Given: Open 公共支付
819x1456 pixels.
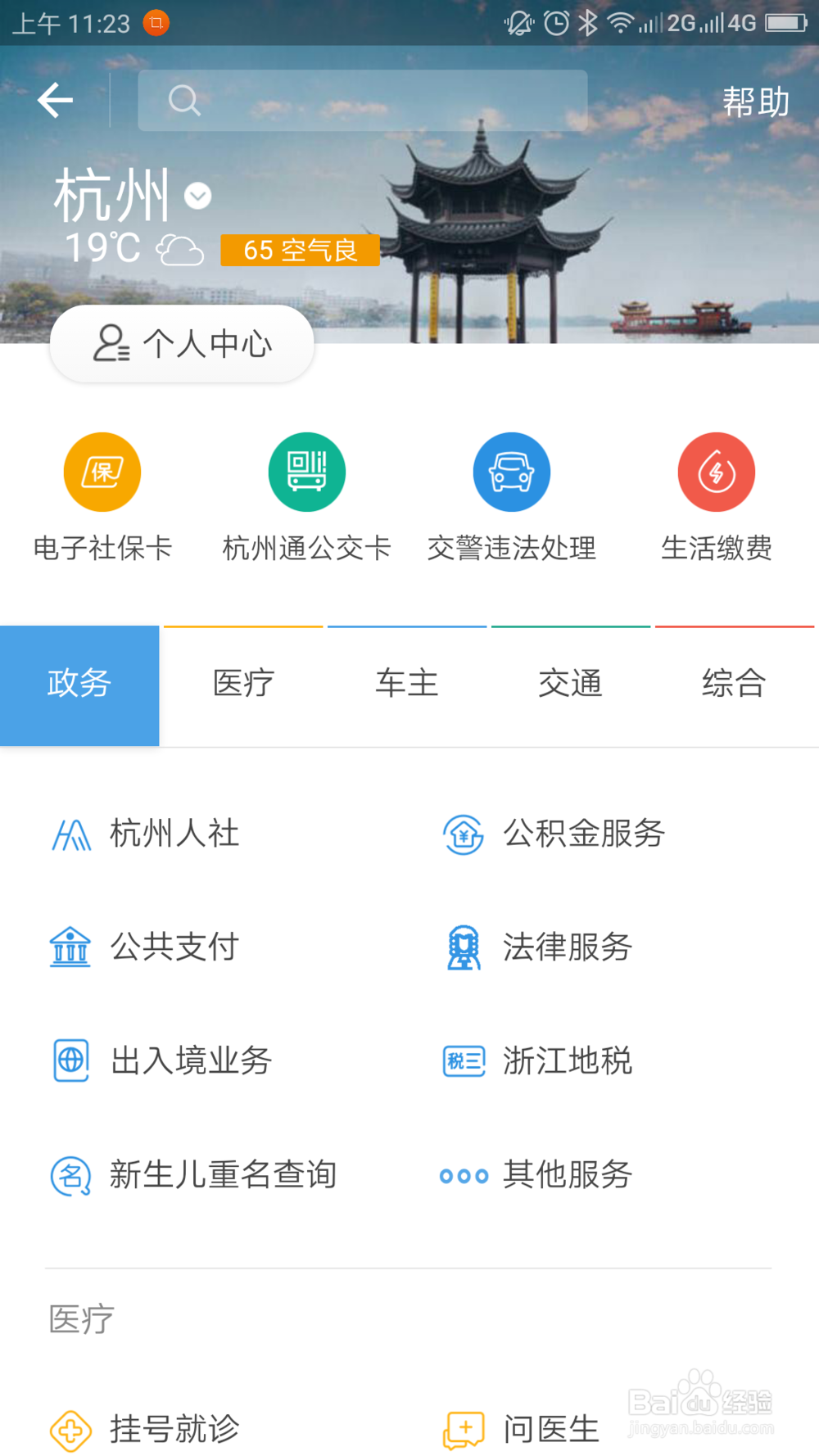Looking at the screenshot, I should coord(144,947).
